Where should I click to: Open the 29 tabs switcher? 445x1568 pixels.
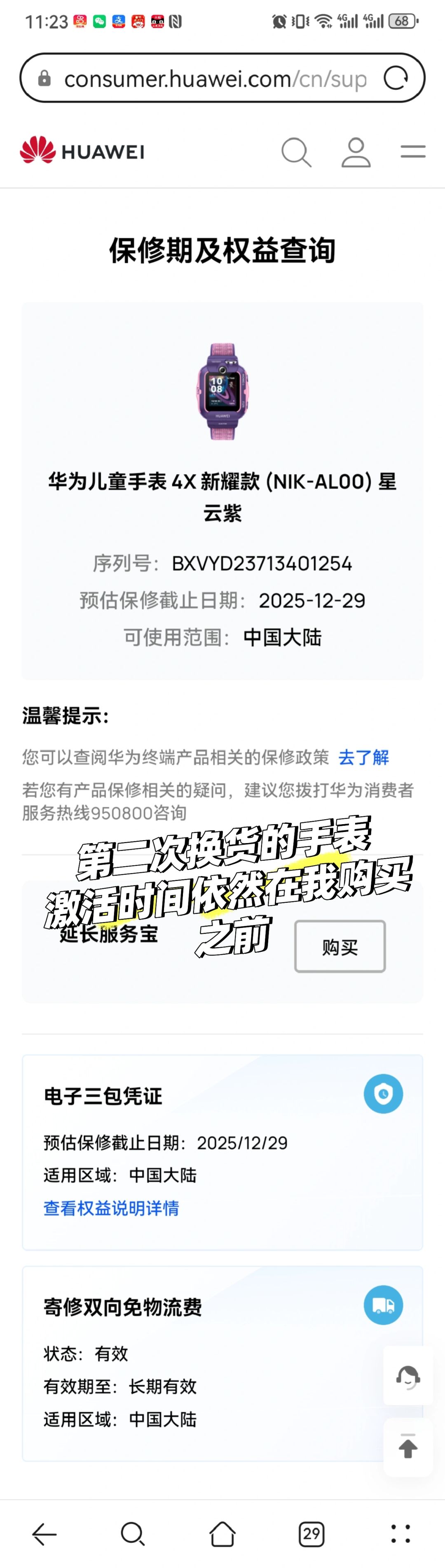pyautogui.click(x=311, y=1534)
